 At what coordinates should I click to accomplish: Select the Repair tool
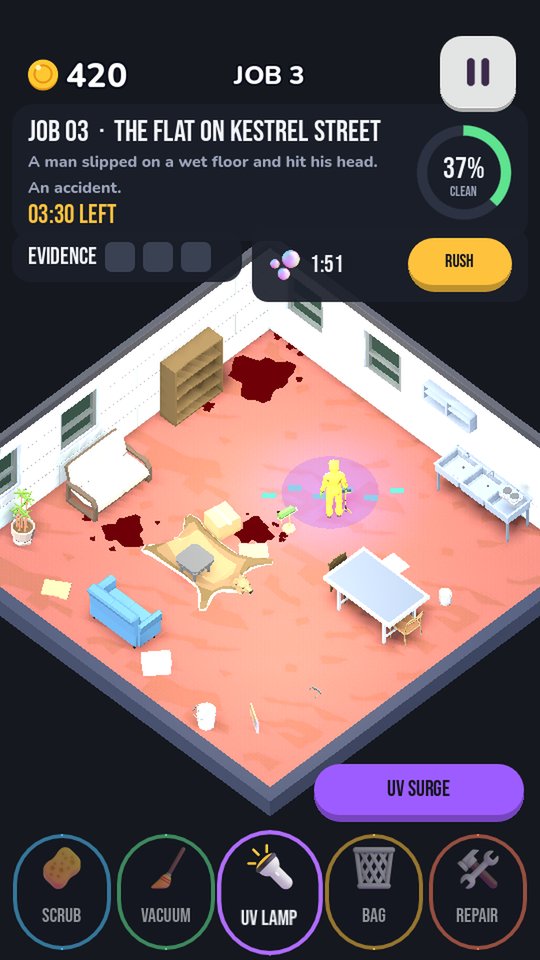[x=478, y=884]
